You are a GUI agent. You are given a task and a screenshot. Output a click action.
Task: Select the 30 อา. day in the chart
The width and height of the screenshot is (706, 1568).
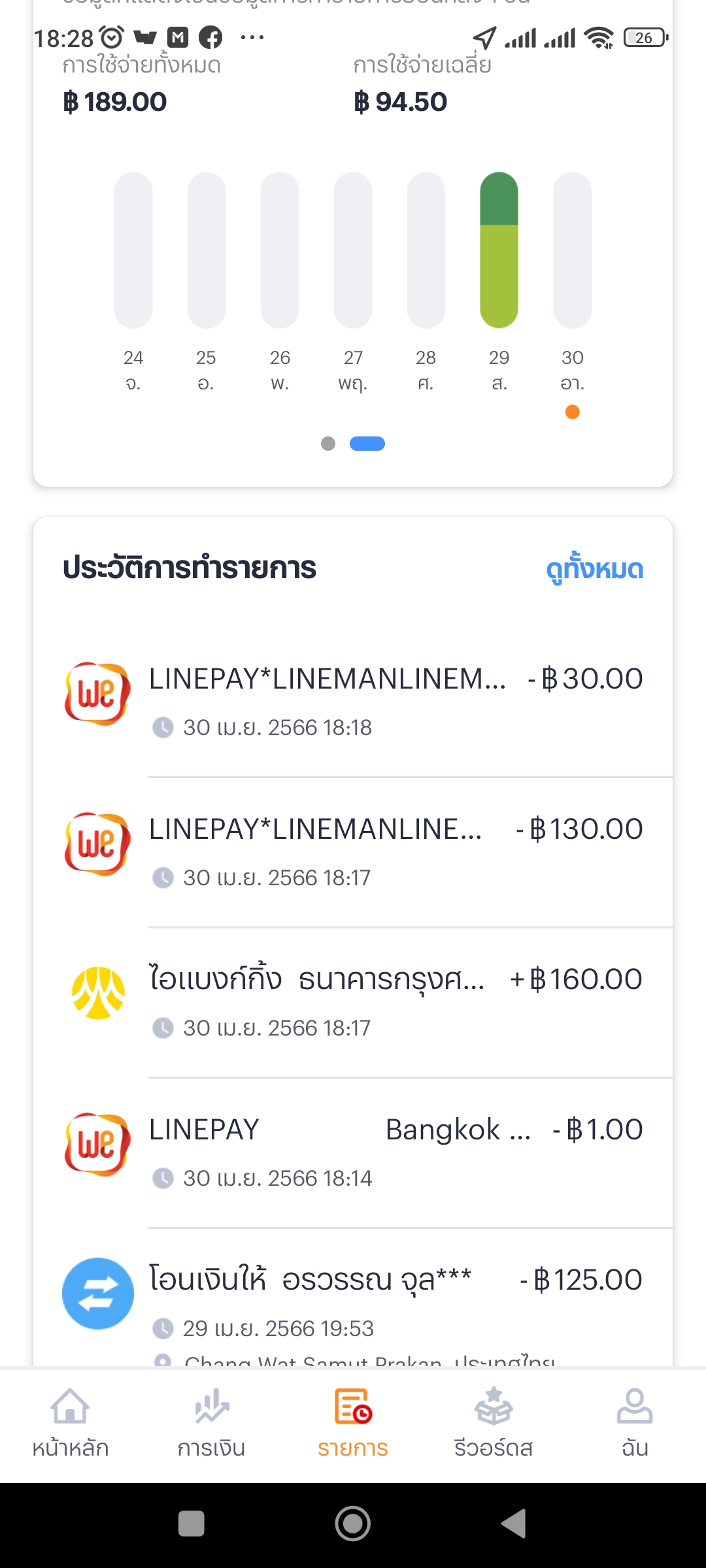[573, 250]
